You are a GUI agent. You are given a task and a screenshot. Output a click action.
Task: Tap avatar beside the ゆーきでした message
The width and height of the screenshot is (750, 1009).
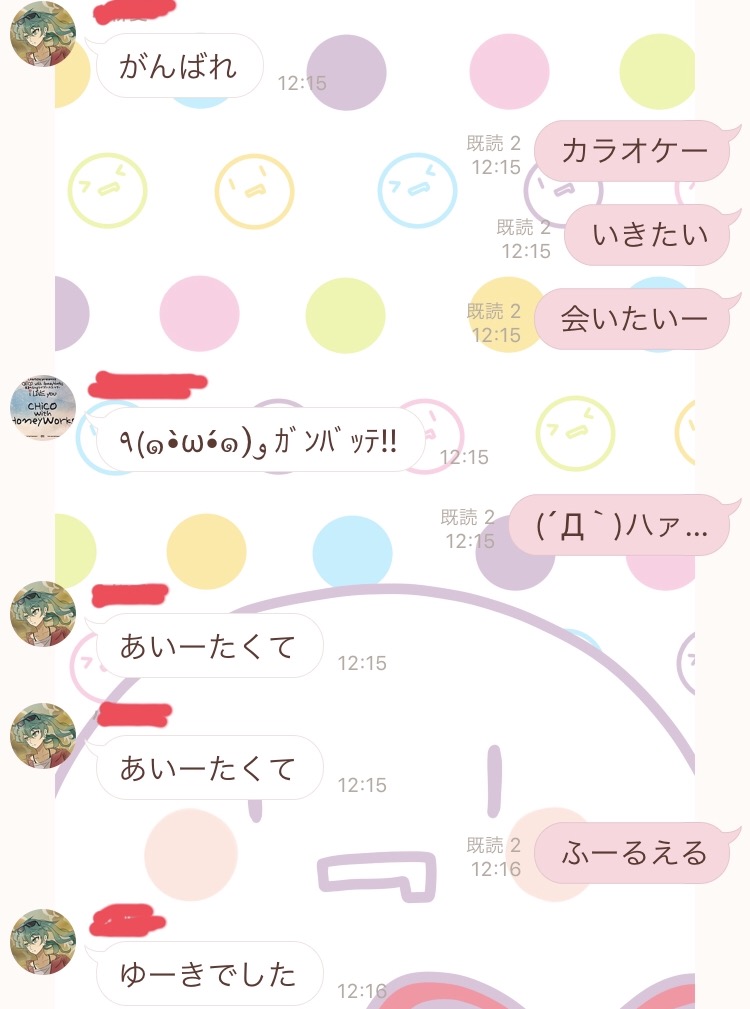(x=42, y=942)
